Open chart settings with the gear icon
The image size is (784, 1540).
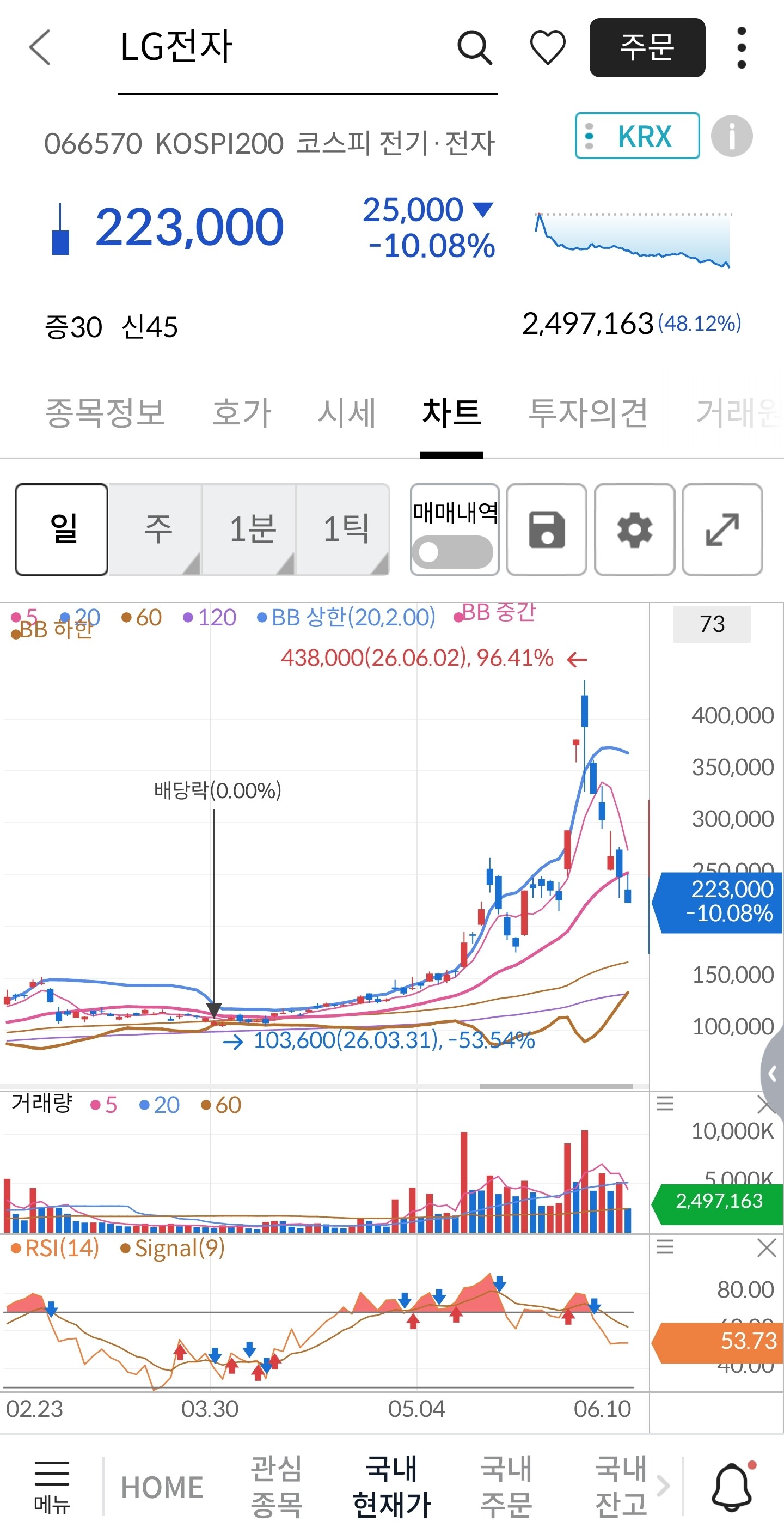635,529
